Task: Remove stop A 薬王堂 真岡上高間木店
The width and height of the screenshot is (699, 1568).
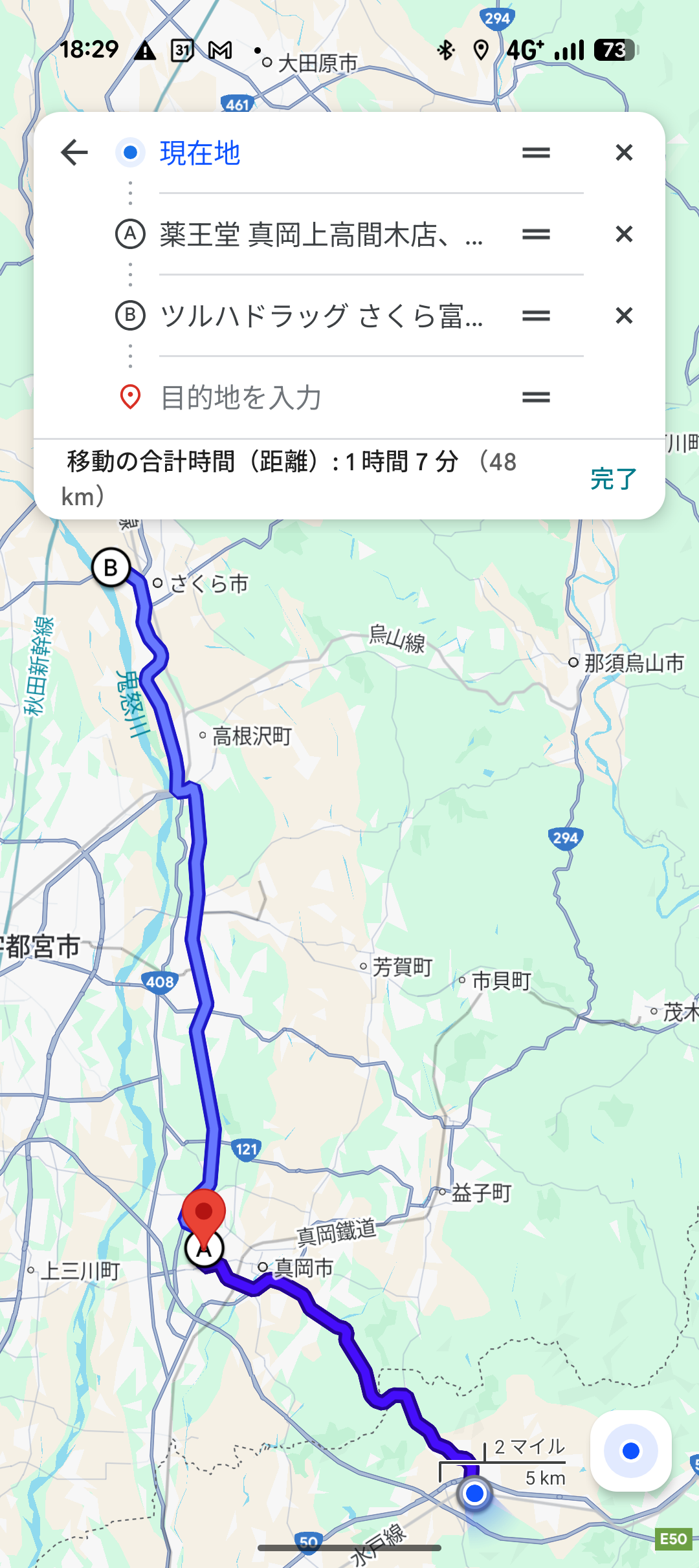Action: (x=624, y=234)
